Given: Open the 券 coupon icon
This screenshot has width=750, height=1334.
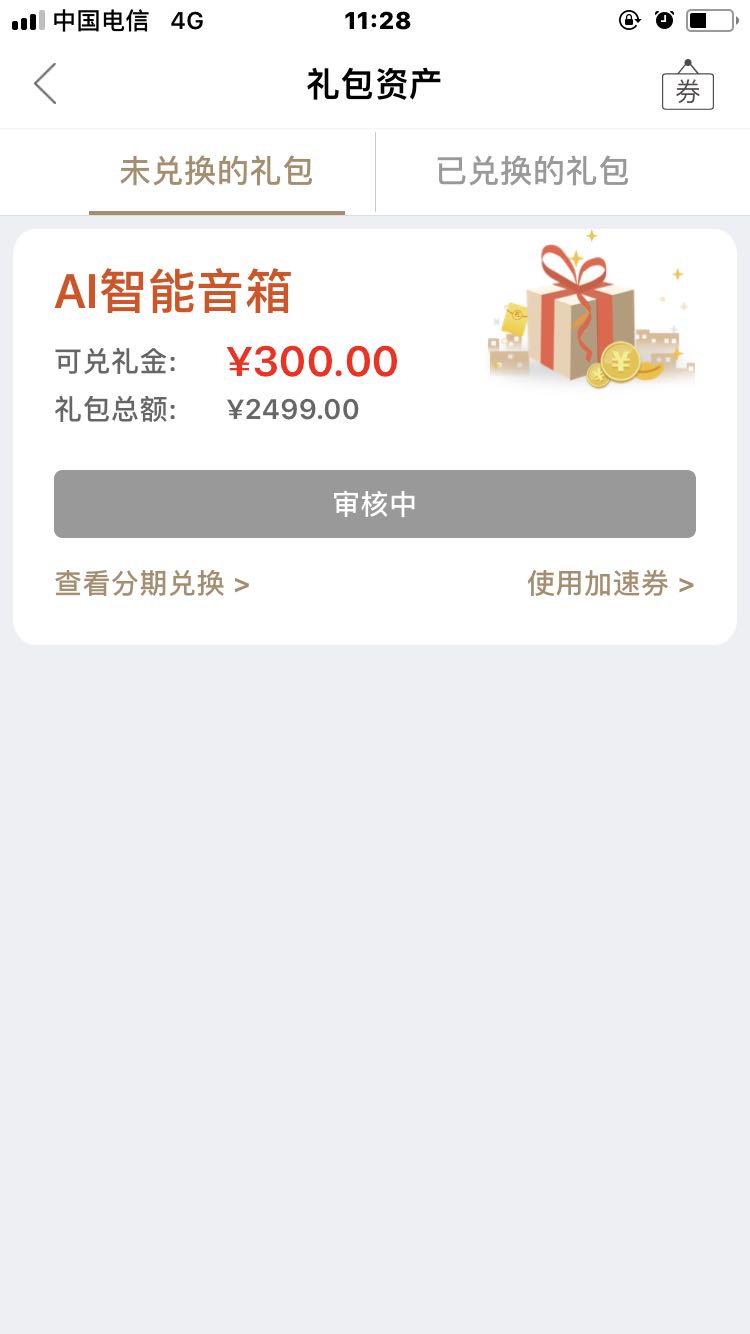Looking at the screenshot, I should click(687, 88).
